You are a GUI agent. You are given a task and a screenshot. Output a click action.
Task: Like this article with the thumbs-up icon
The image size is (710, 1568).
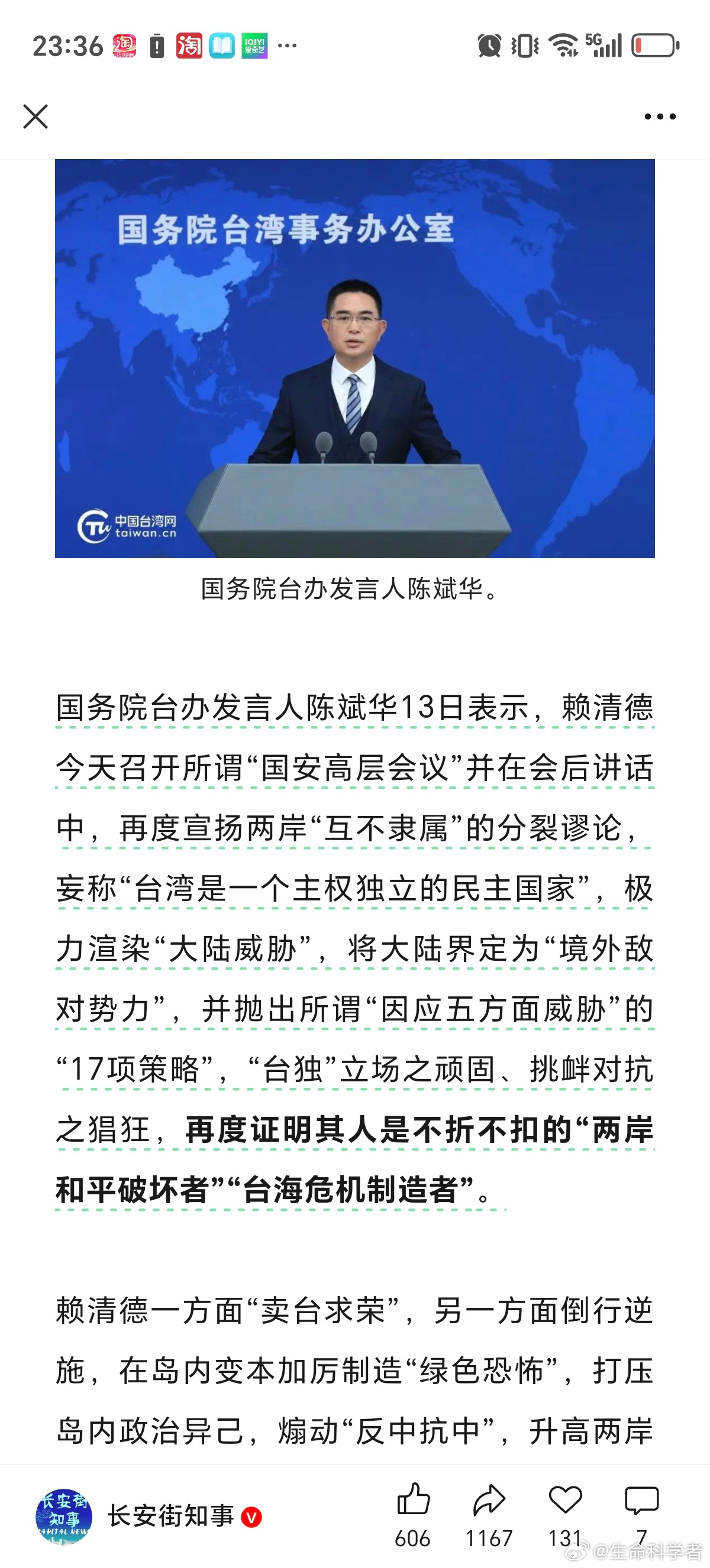click(x=414, y=1500)
